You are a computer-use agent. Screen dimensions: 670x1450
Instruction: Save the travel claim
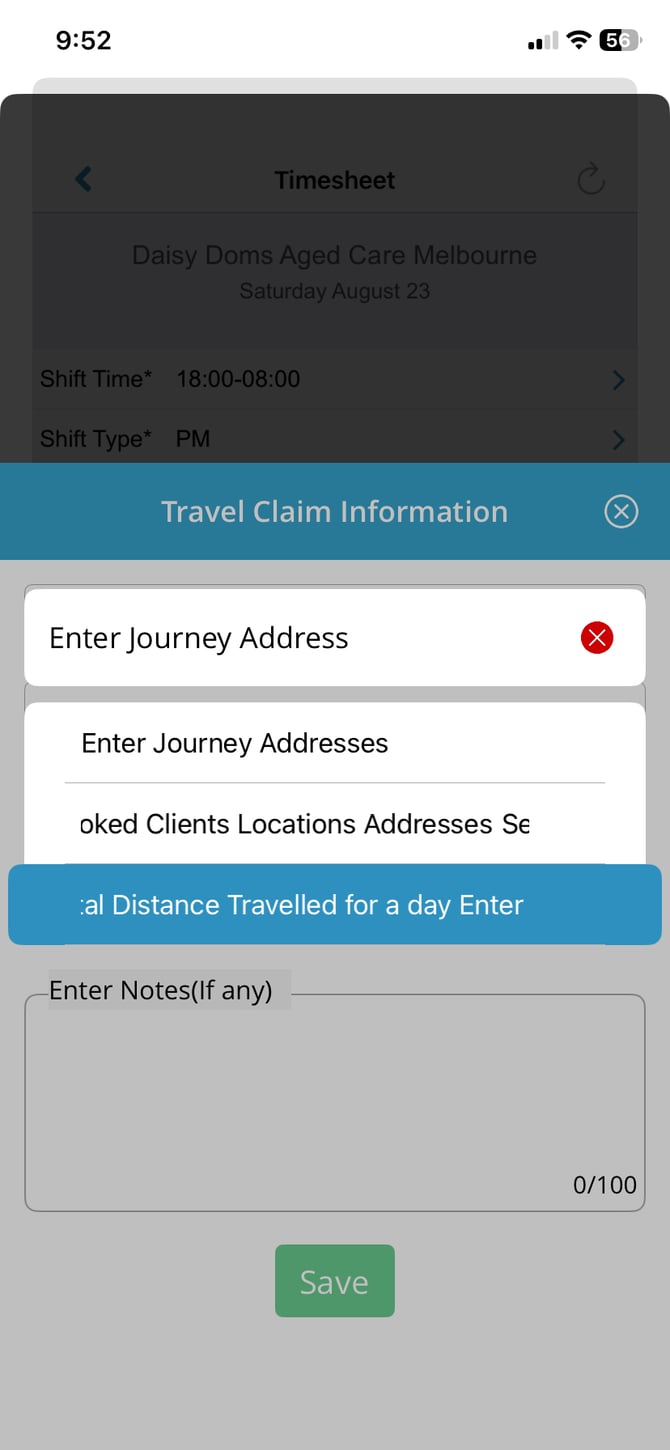pyautogui.click(x=334, y=1281)
